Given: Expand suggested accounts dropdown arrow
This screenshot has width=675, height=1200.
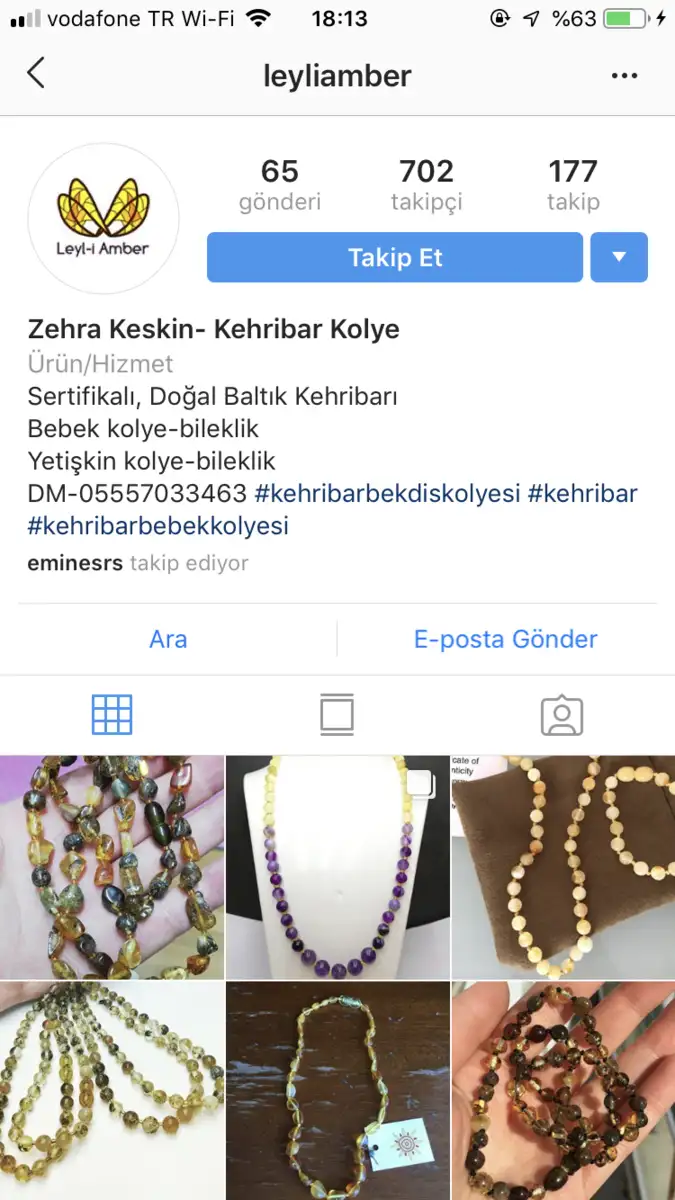Looking at the screenshot, I should (x=619, y=257).
